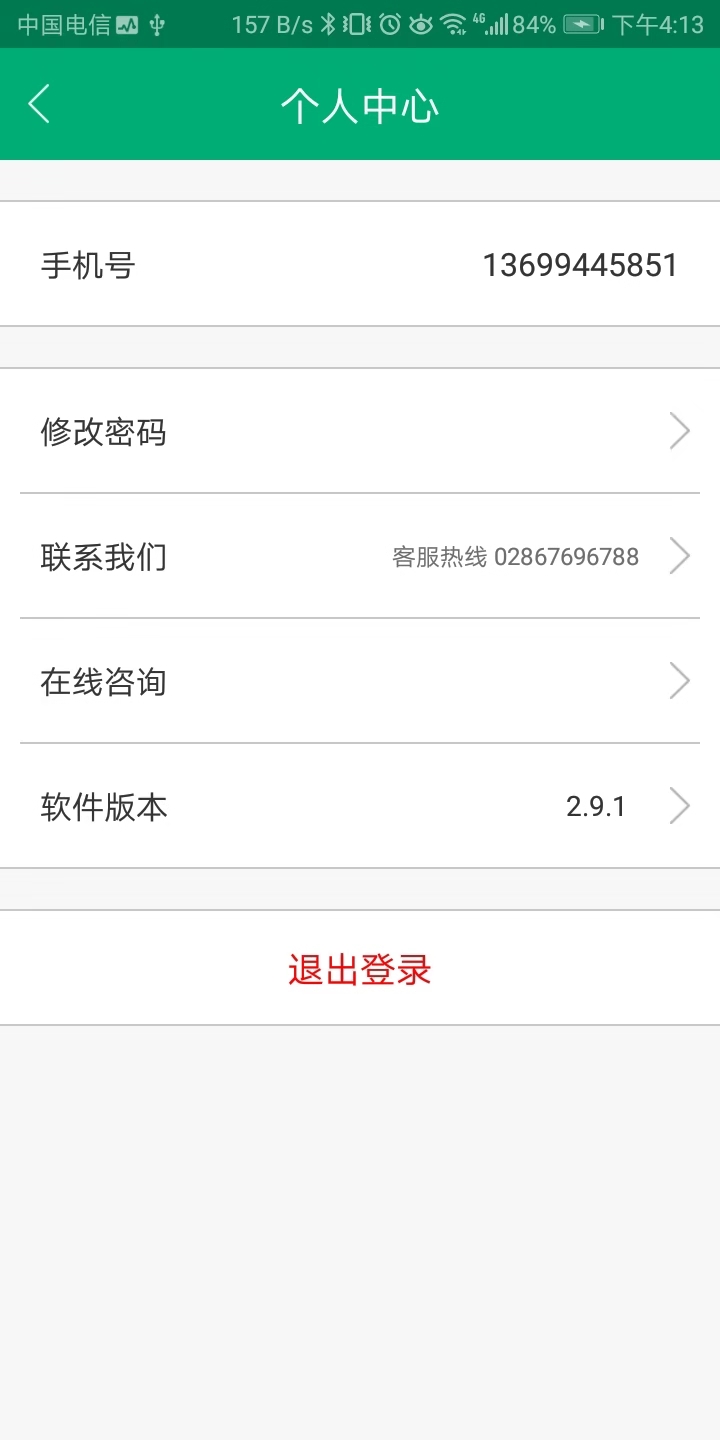Tap the vibrate mode status icon
Viewport: 720px width, 1440px height.
point(357,22)
